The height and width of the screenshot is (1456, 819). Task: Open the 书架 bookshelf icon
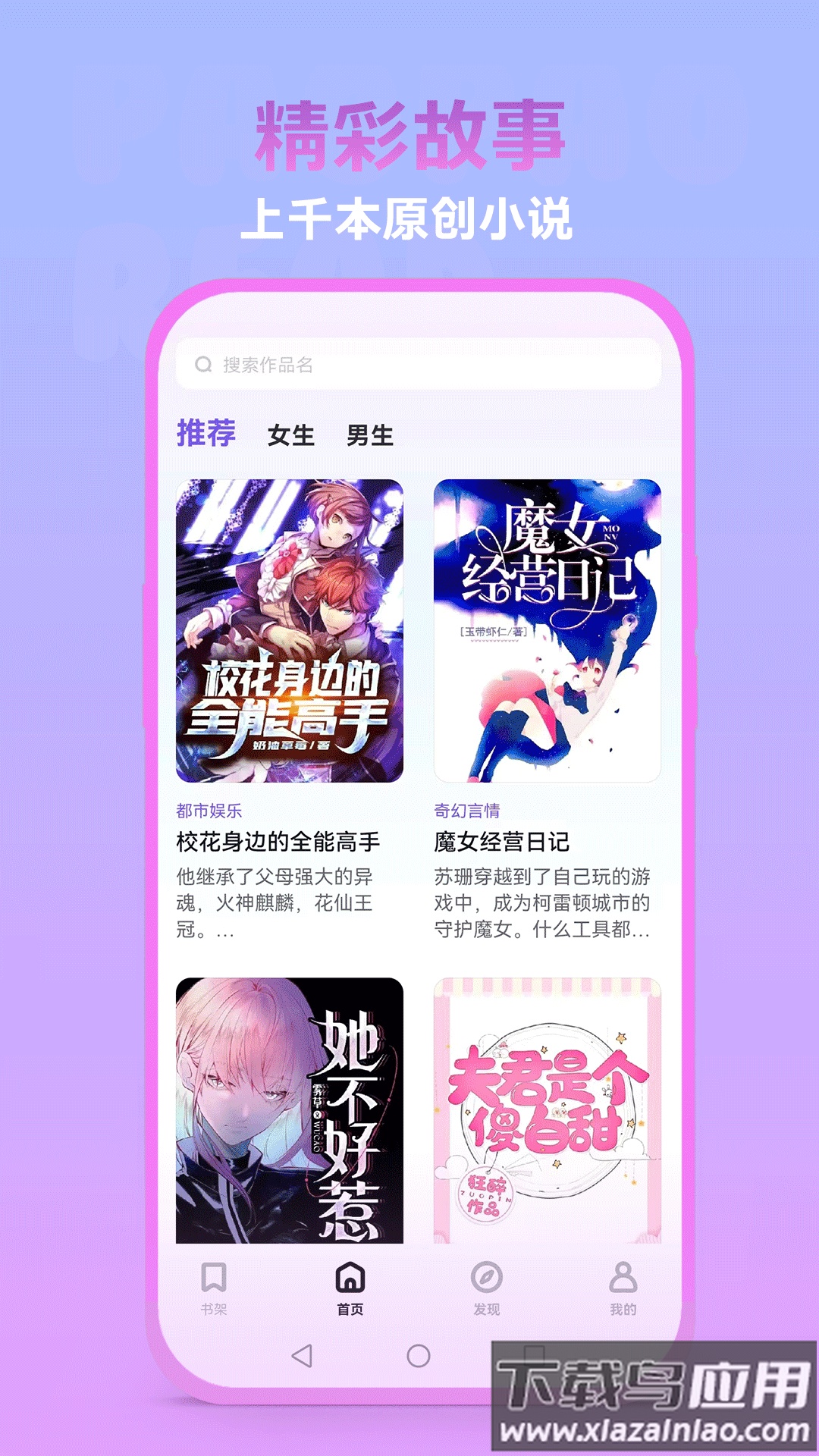[214, 1276]
